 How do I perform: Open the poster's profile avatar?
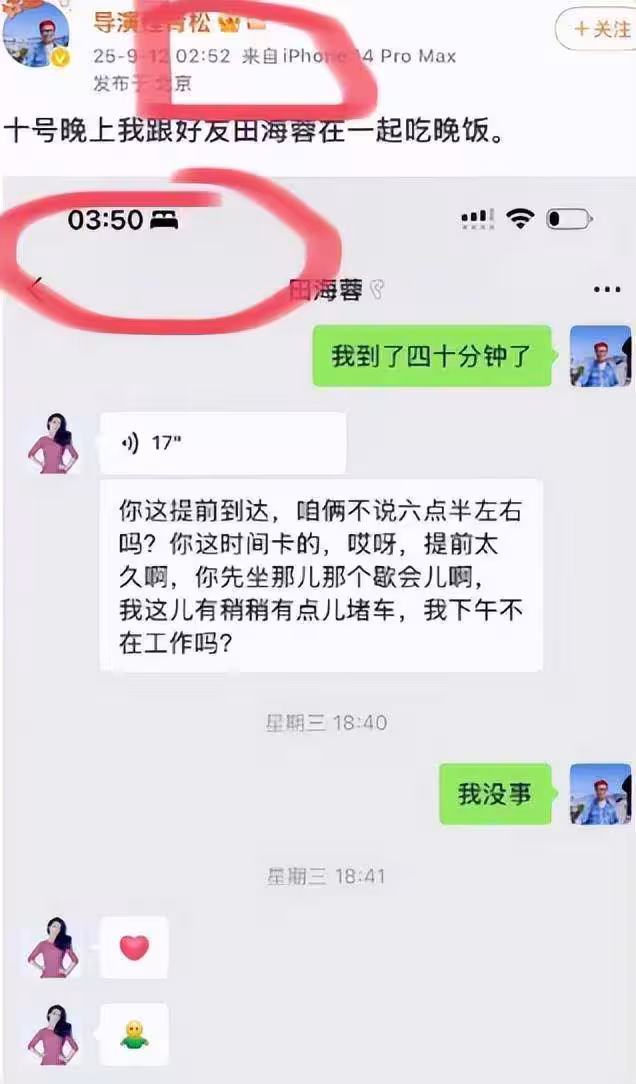click(37, 35)
